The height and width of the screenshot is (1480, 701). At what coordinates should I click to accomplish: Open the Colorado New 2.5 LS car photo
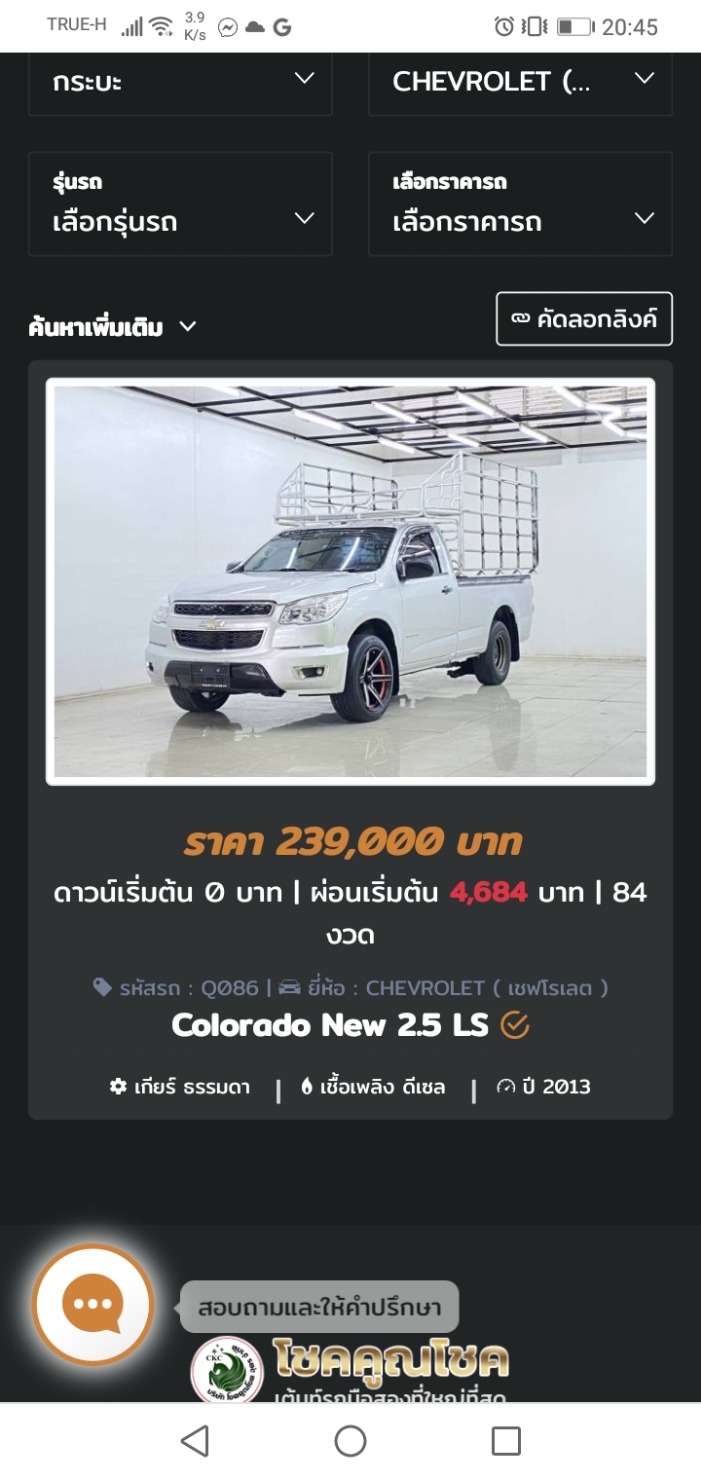pos(350,581)
